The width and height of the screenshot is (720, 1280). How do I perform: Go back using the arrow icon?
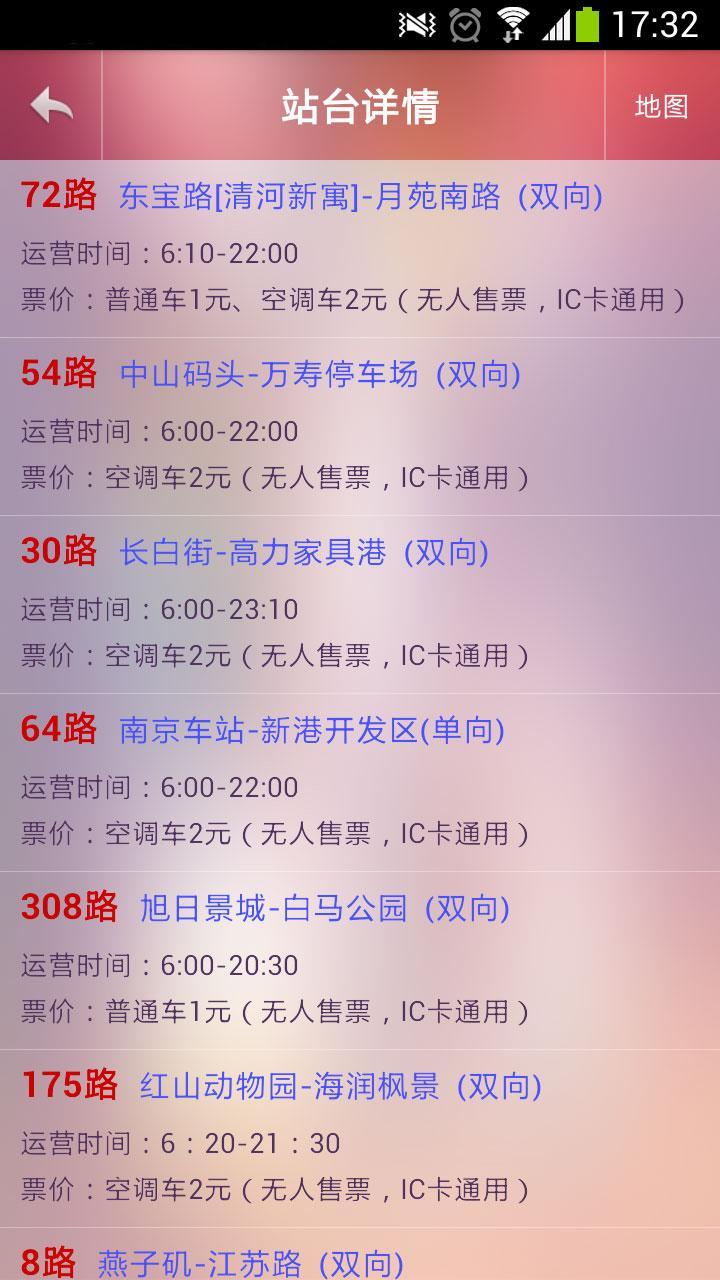[50, 106]
